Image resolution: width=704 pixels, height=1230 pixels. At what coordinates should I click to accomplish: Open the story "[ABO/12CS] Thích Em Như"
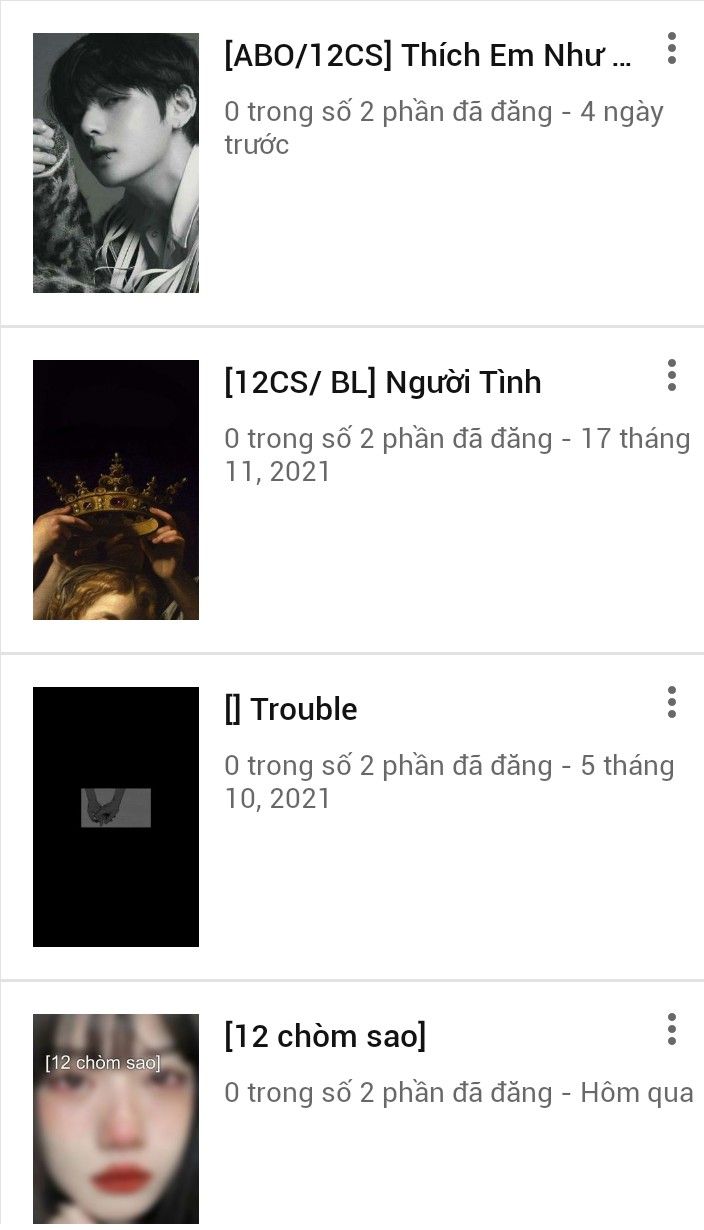click(x=428, y=56)
